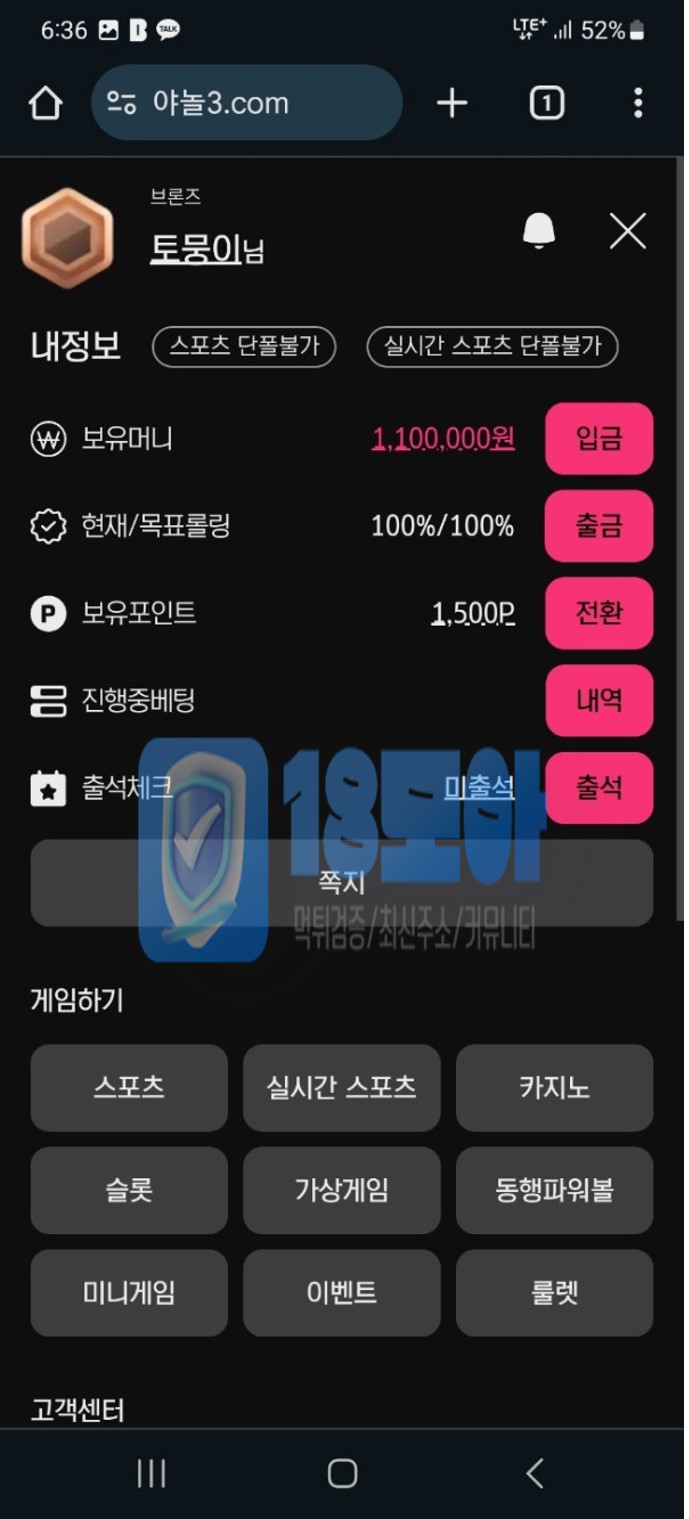Image resolution: width=689 pixels, height=1519 pixels.
Task: Tap the 입금 deposit button
Action: coord(598,439)
